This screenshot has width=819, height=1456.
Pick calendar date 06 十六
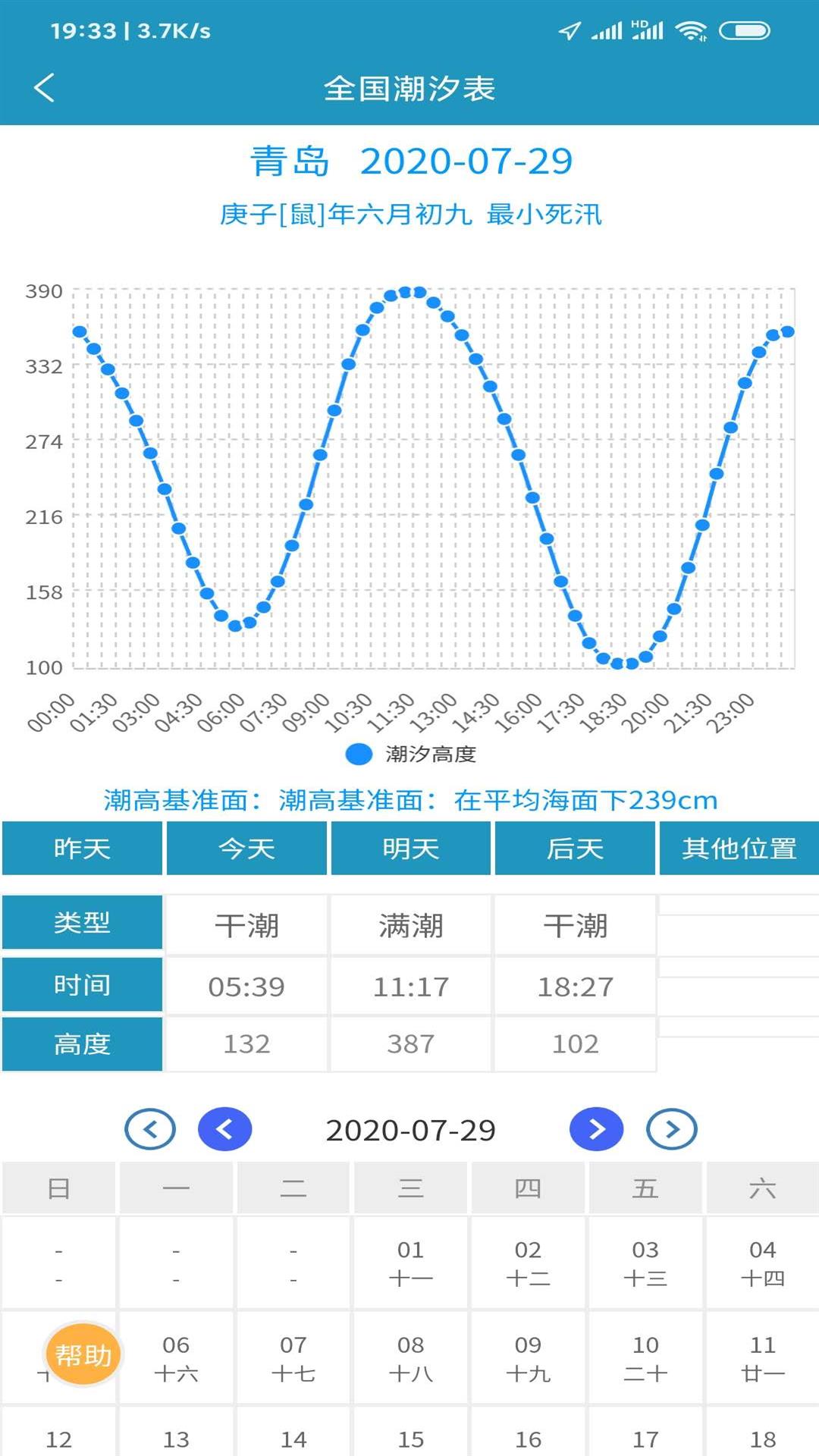pyautogui.click(x=176, y=1358)
